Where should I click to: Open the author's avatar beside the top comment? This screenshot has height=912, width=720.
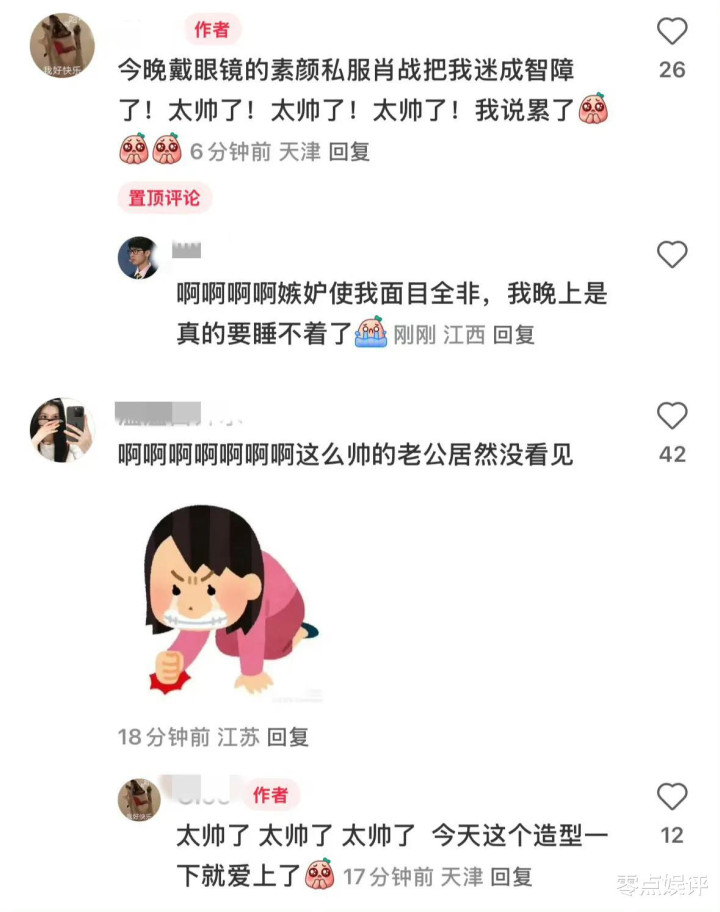(x=62, y=46)
